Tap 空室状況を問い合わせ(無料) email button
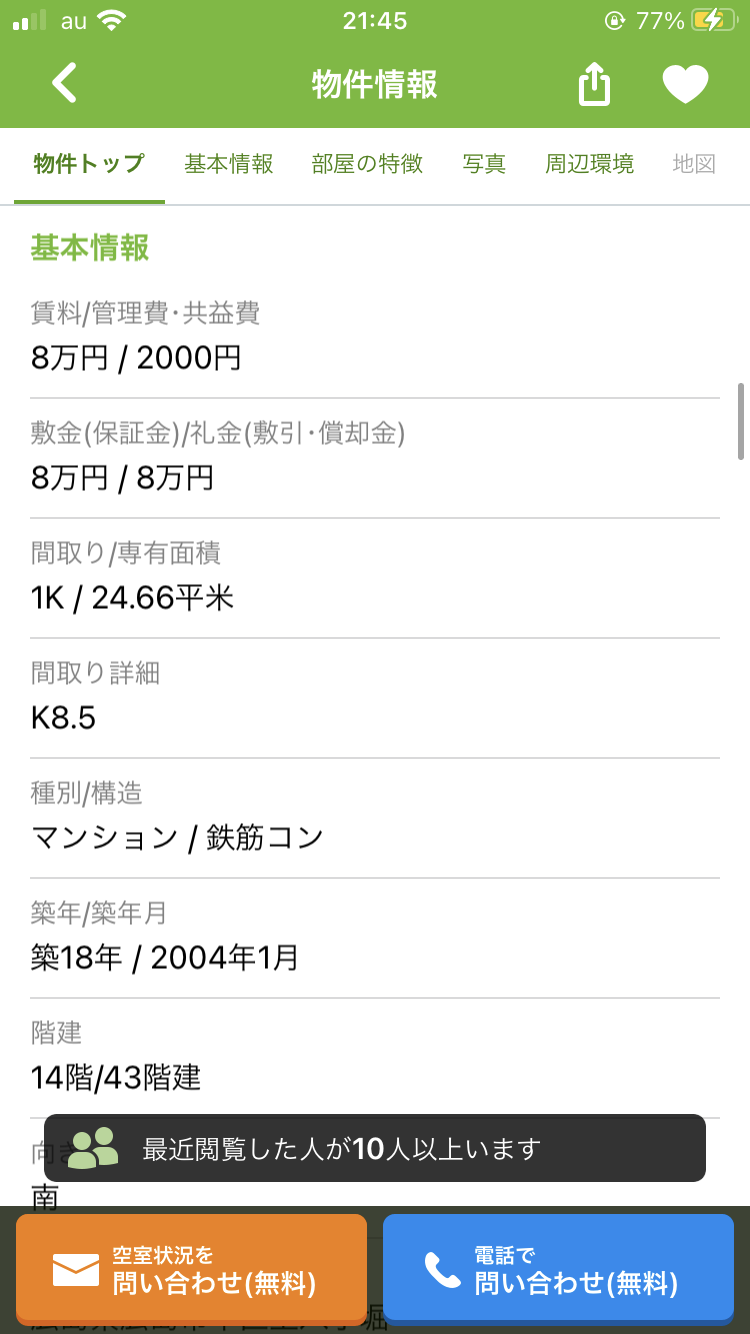 (x=191, y=1268)
